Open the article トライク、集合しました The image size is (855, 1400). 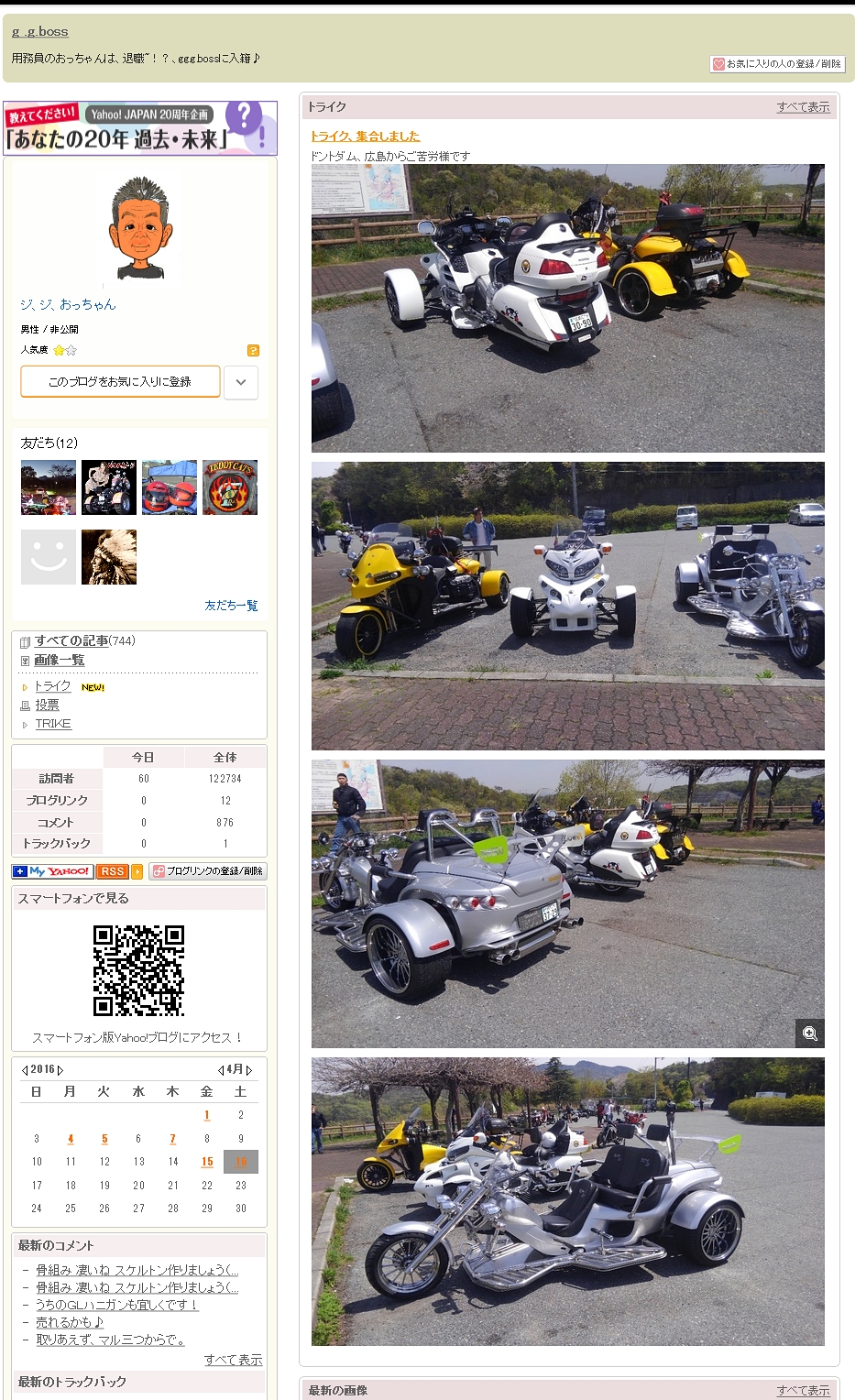[x=365, y=137]
